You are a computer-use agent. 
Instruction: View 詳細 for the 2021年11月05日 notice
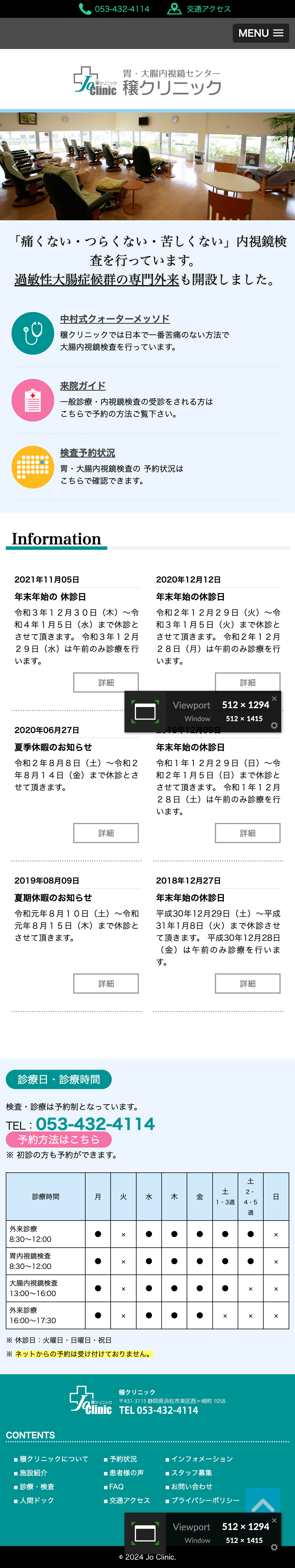click(x=106, y=682)
